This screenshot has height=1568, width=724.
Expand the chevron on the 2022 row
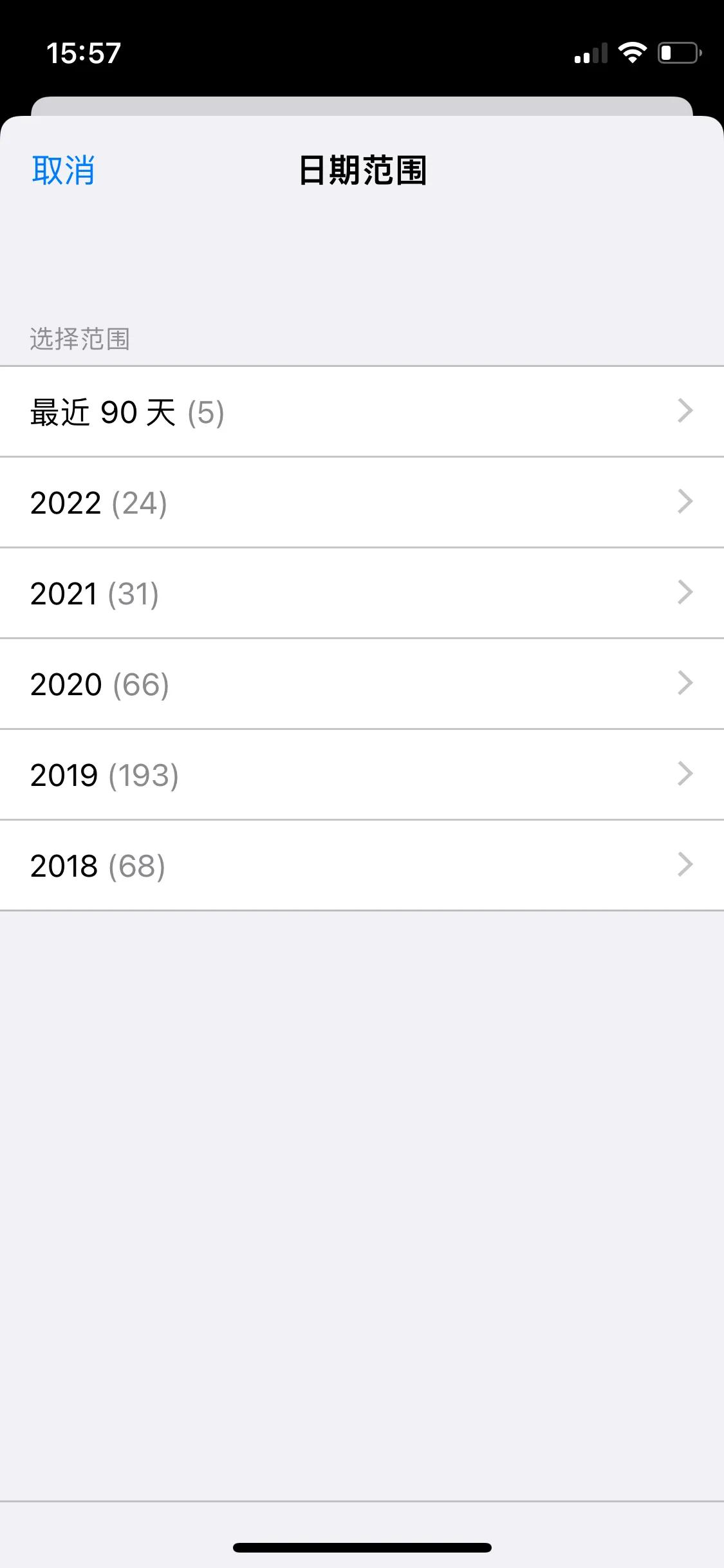684,501
